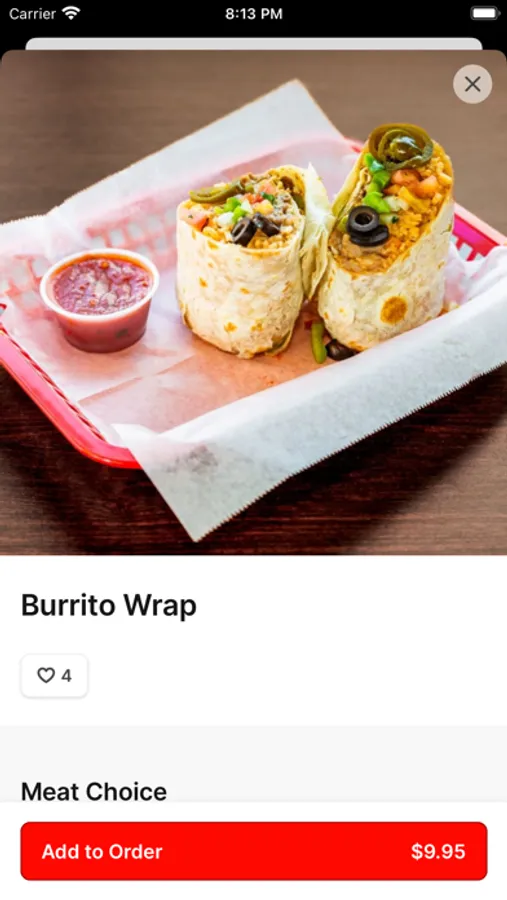Close the Burrito Wrap item sheet
This screenshot has height=900, width=507.
pyautogui.click(x=472, y=84)
